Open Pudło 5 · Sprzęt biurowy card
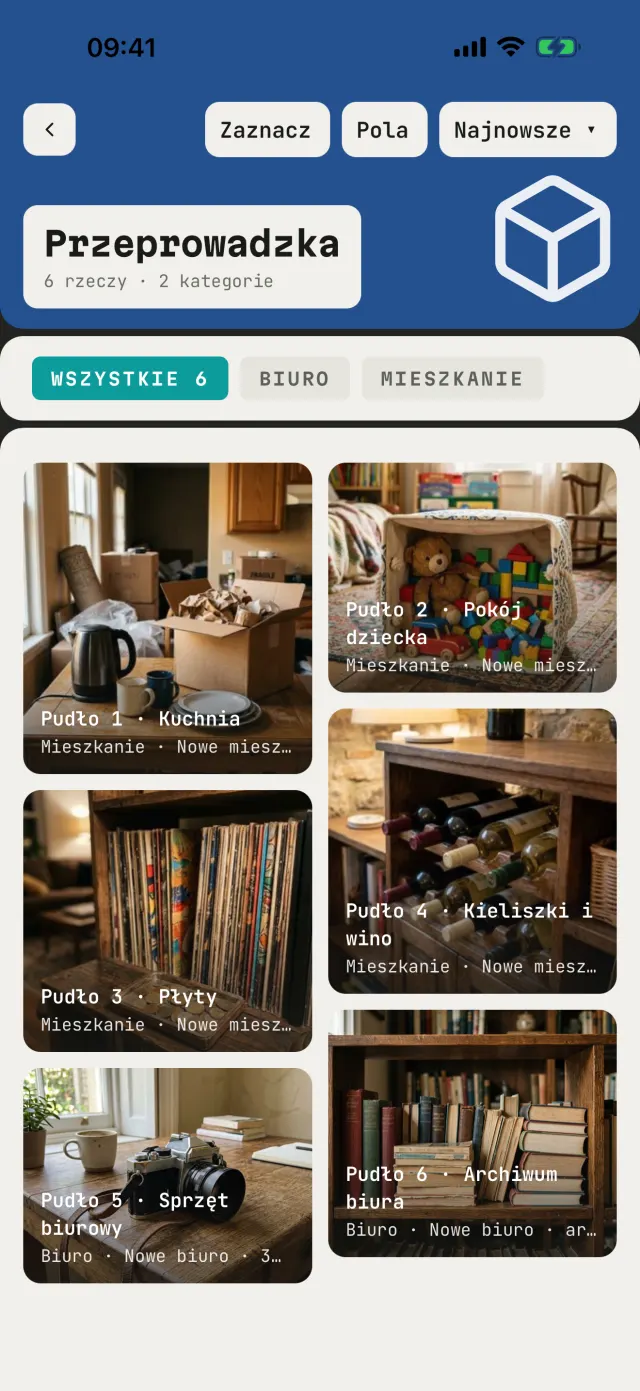This screenshot has width=640, height=1391. tap(168, 1175)
